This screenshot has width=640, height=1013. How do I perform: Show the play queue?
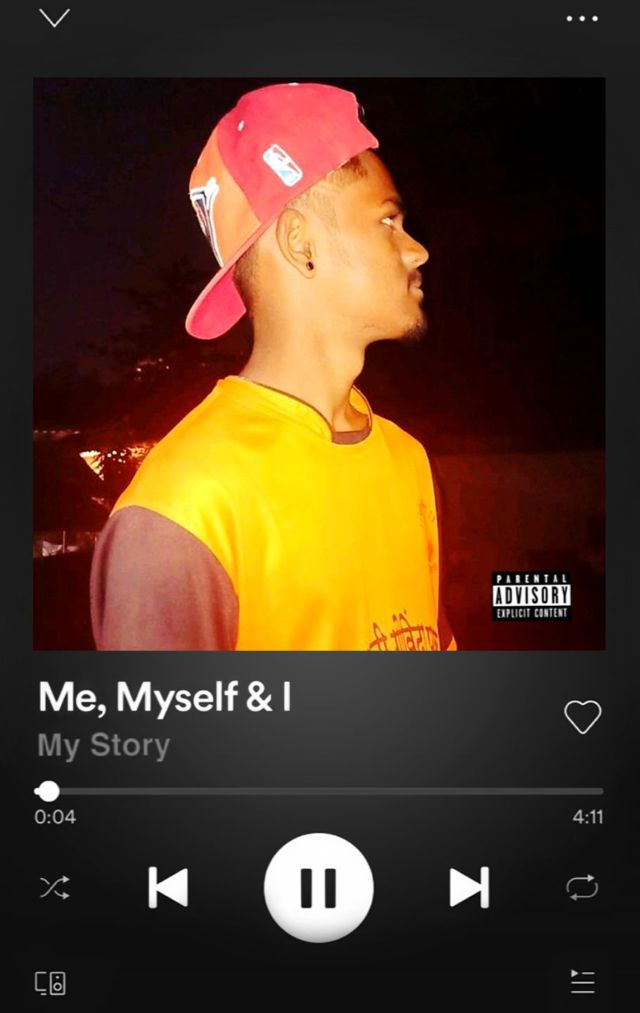click(582, 982)
